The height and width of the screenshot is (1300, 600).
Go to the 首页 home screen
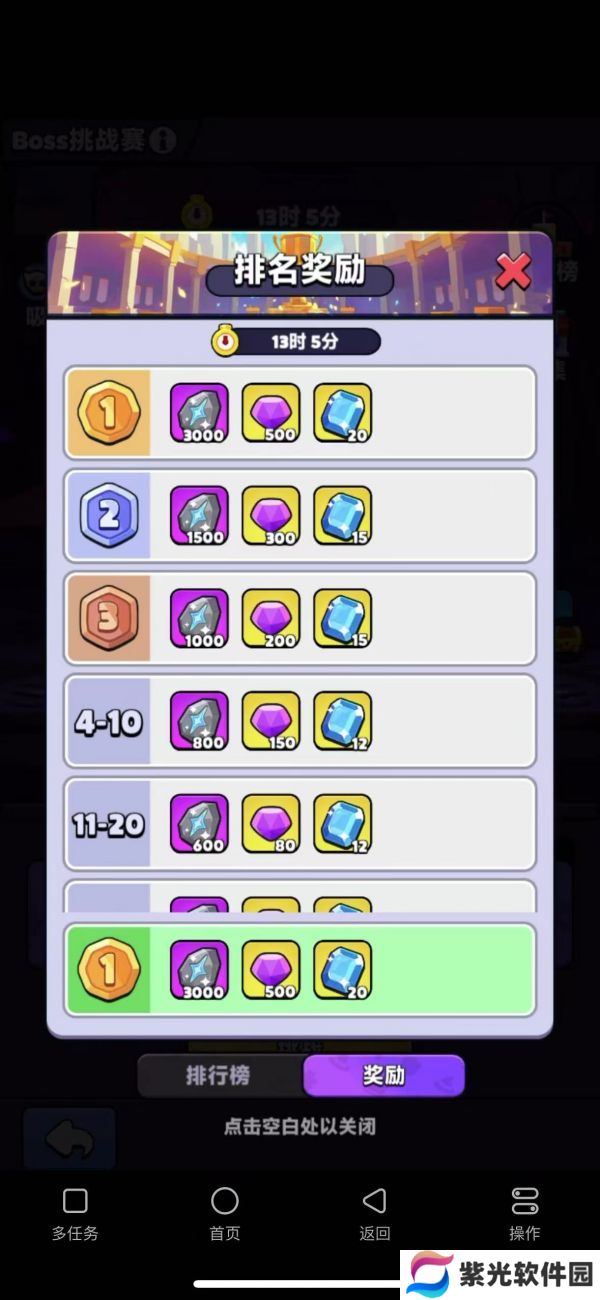(x=225, y=1212)
